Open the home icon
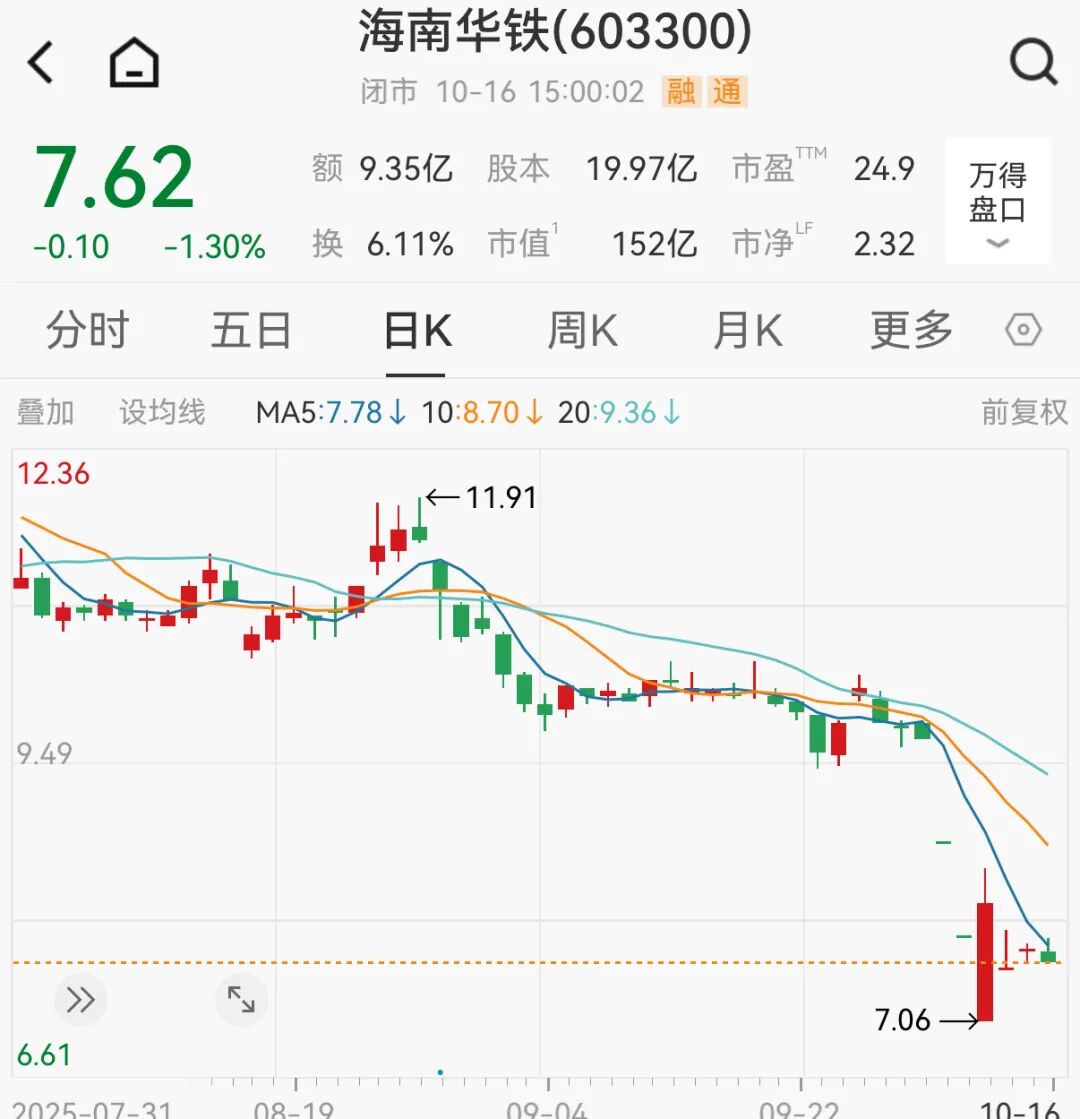The image size is (1080, 1119). 134,63
